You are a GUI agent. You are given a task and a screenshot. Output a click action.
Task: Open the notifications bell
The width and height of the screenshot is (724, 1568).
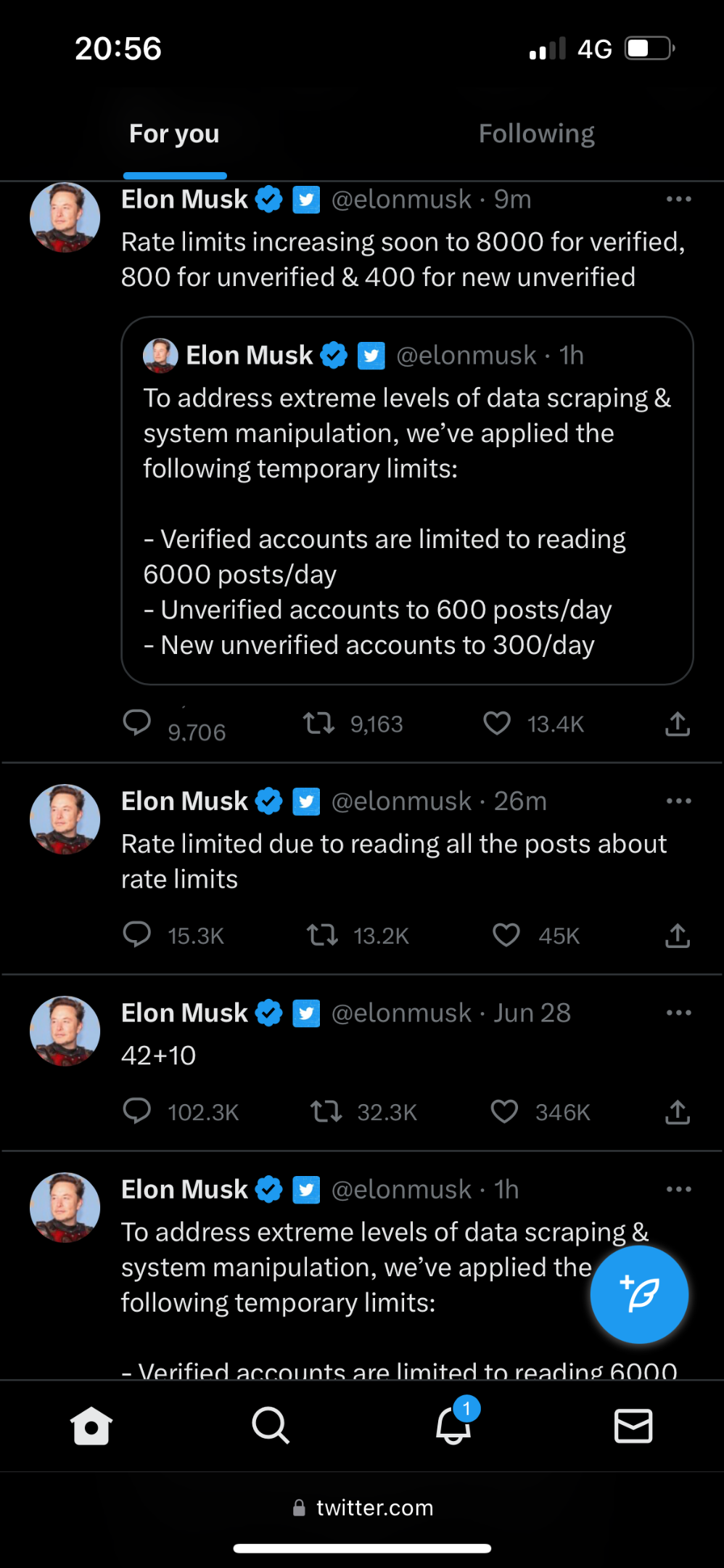(x=454, y=1423)
